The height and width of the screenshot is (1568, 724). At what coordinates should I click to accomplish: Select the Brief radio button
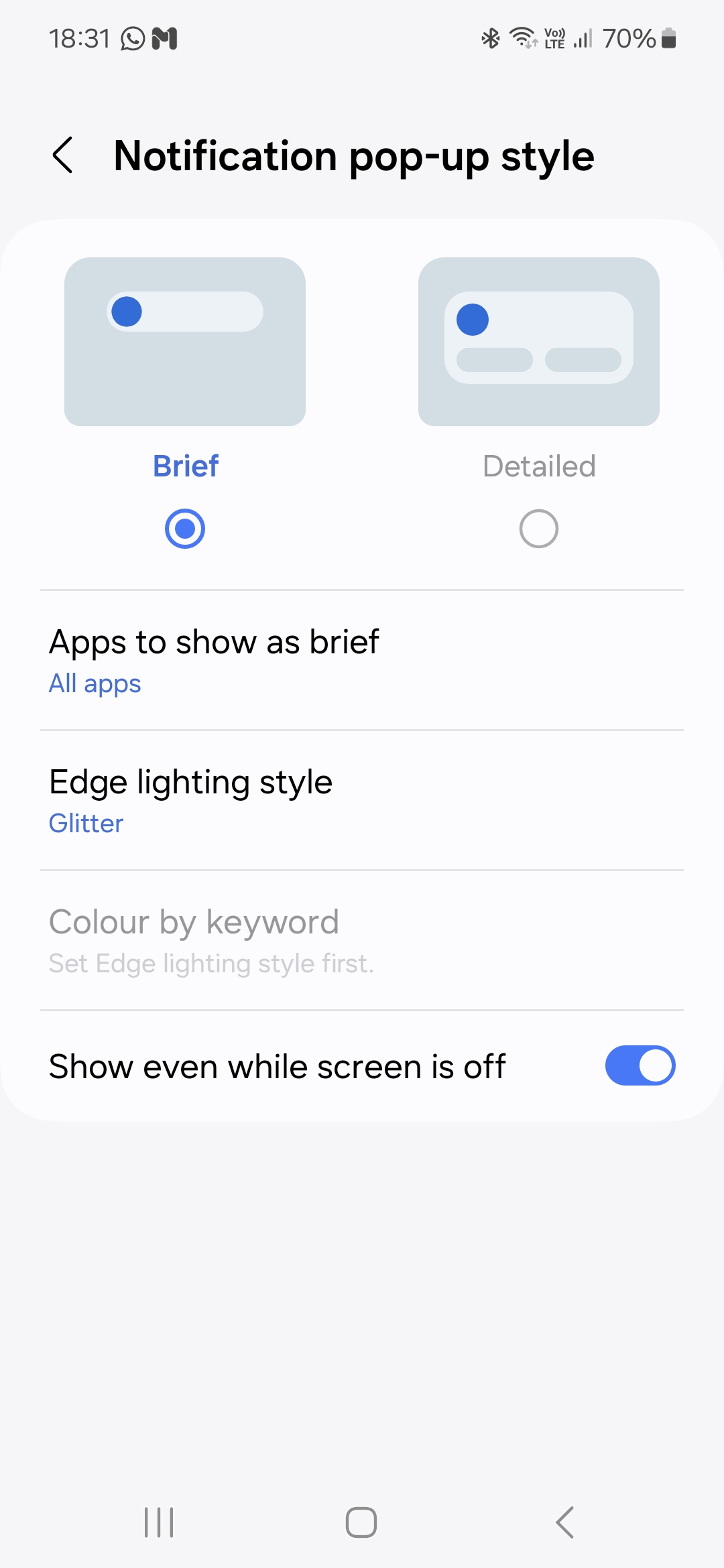pyautogui.click(x=186, y=529)
